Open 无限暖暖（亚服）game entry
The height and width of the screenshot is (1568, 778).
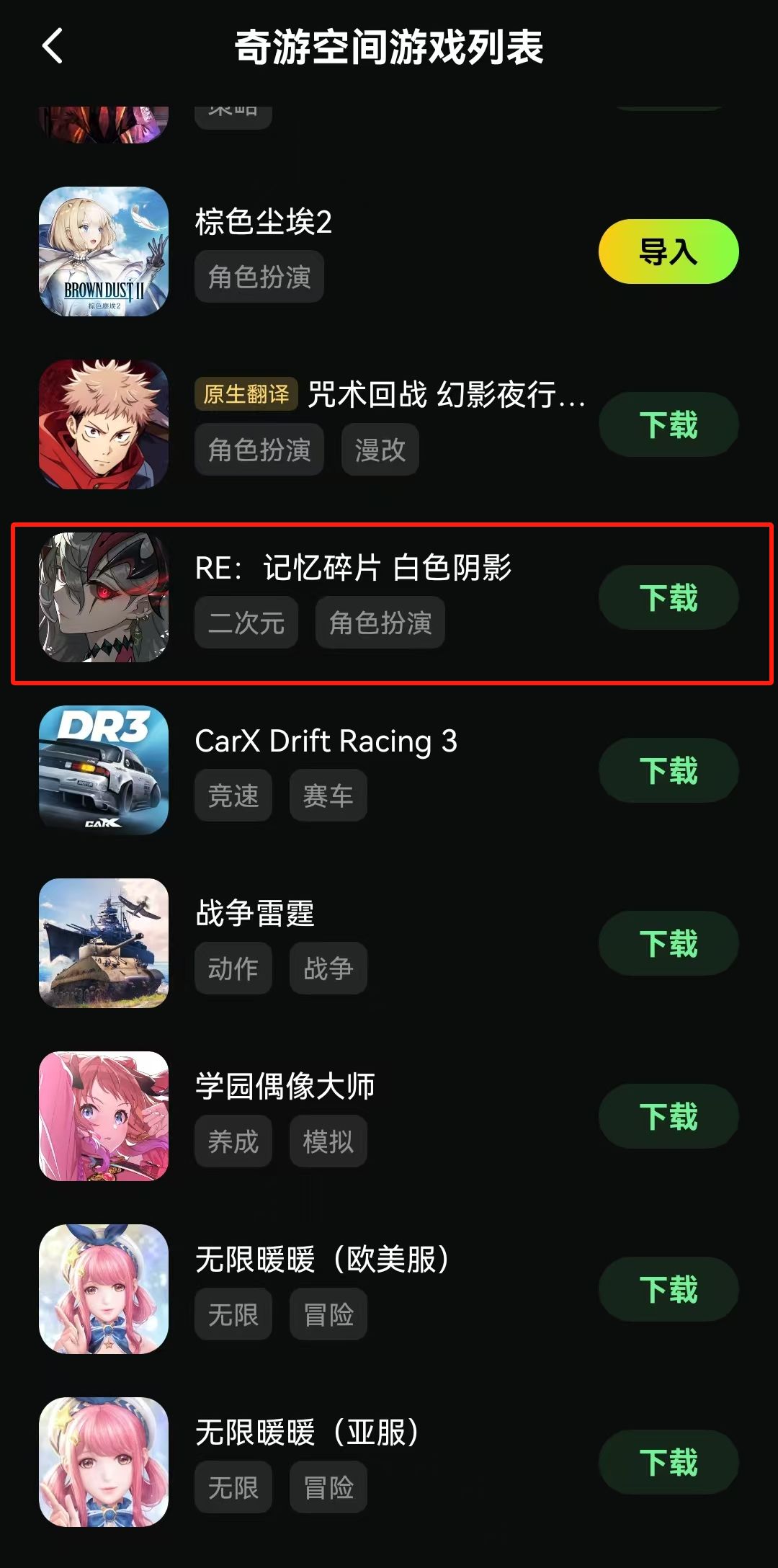308,1433
